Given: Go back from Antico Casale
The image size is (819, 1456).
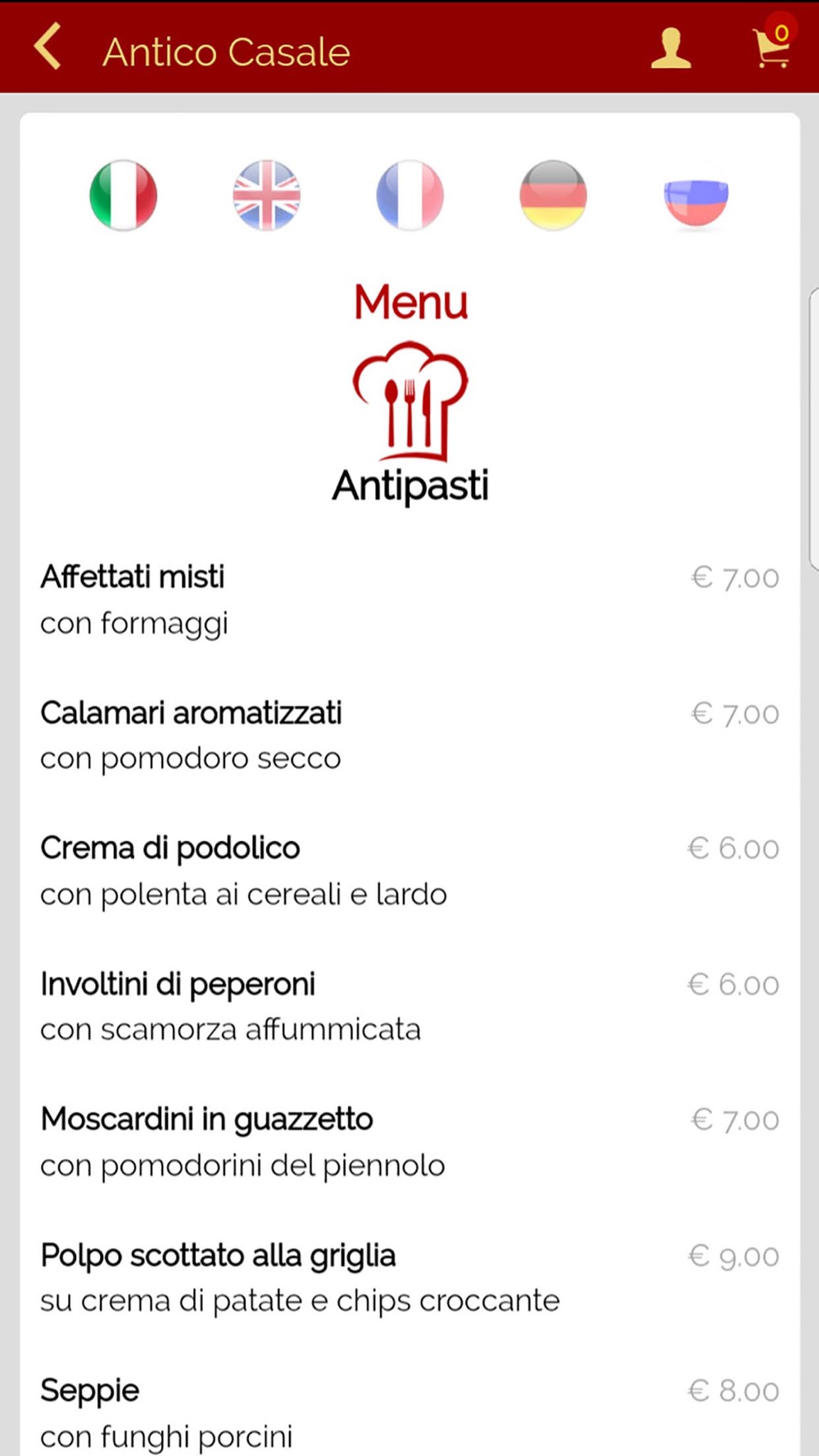Looking at the screenshot, I should (x=48, y=47).
